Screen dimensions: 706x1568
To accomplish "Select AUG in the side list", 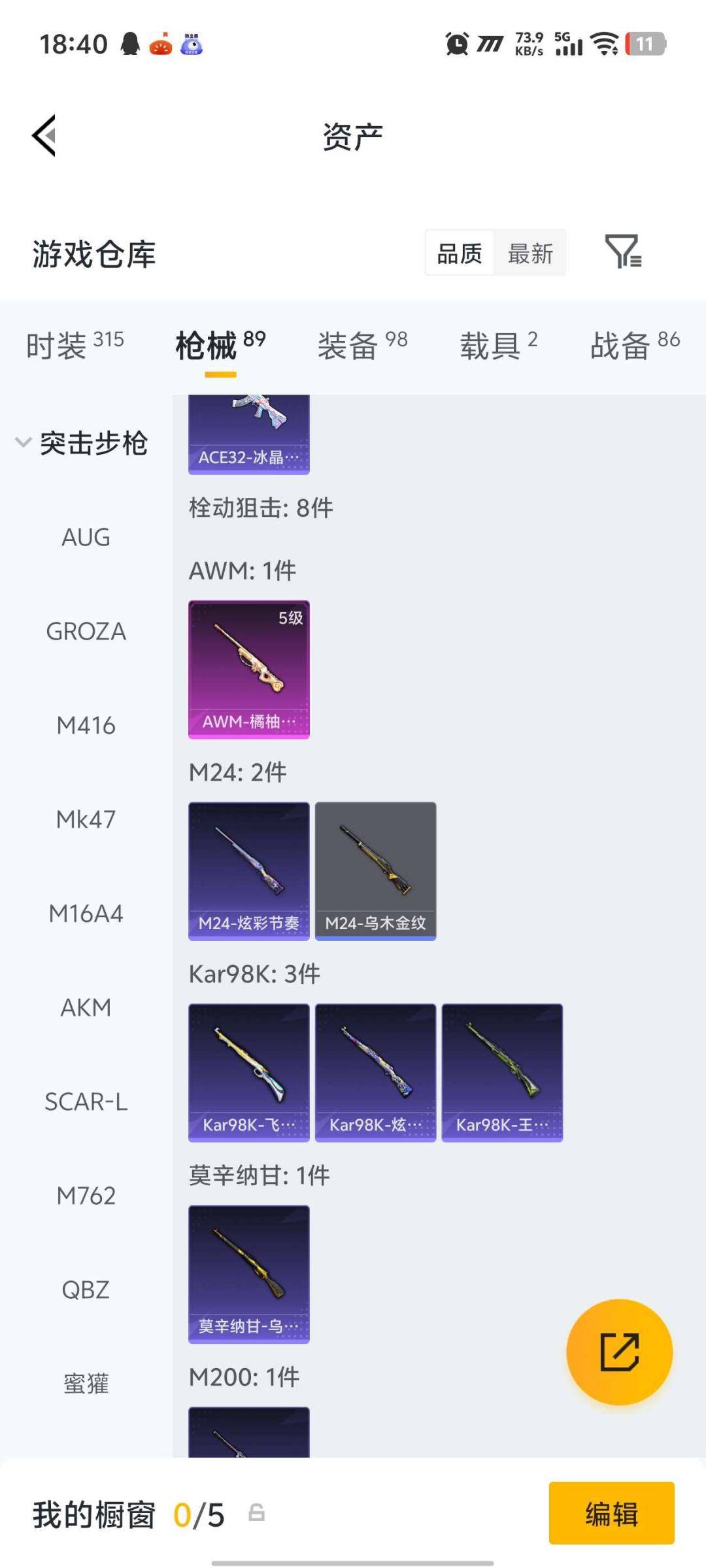I will (x=86, y=537).
